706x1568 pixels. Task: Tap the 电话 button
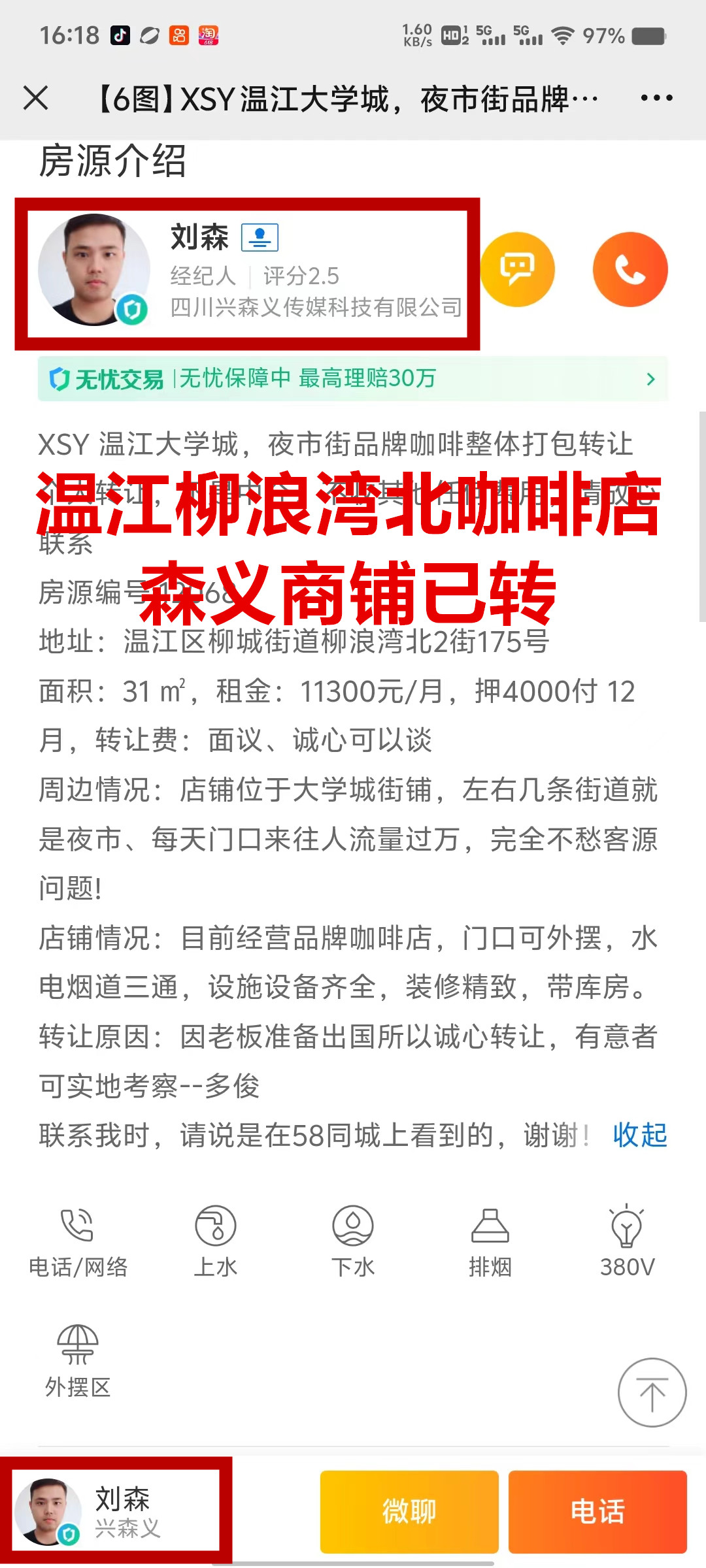coord(597,1511)
